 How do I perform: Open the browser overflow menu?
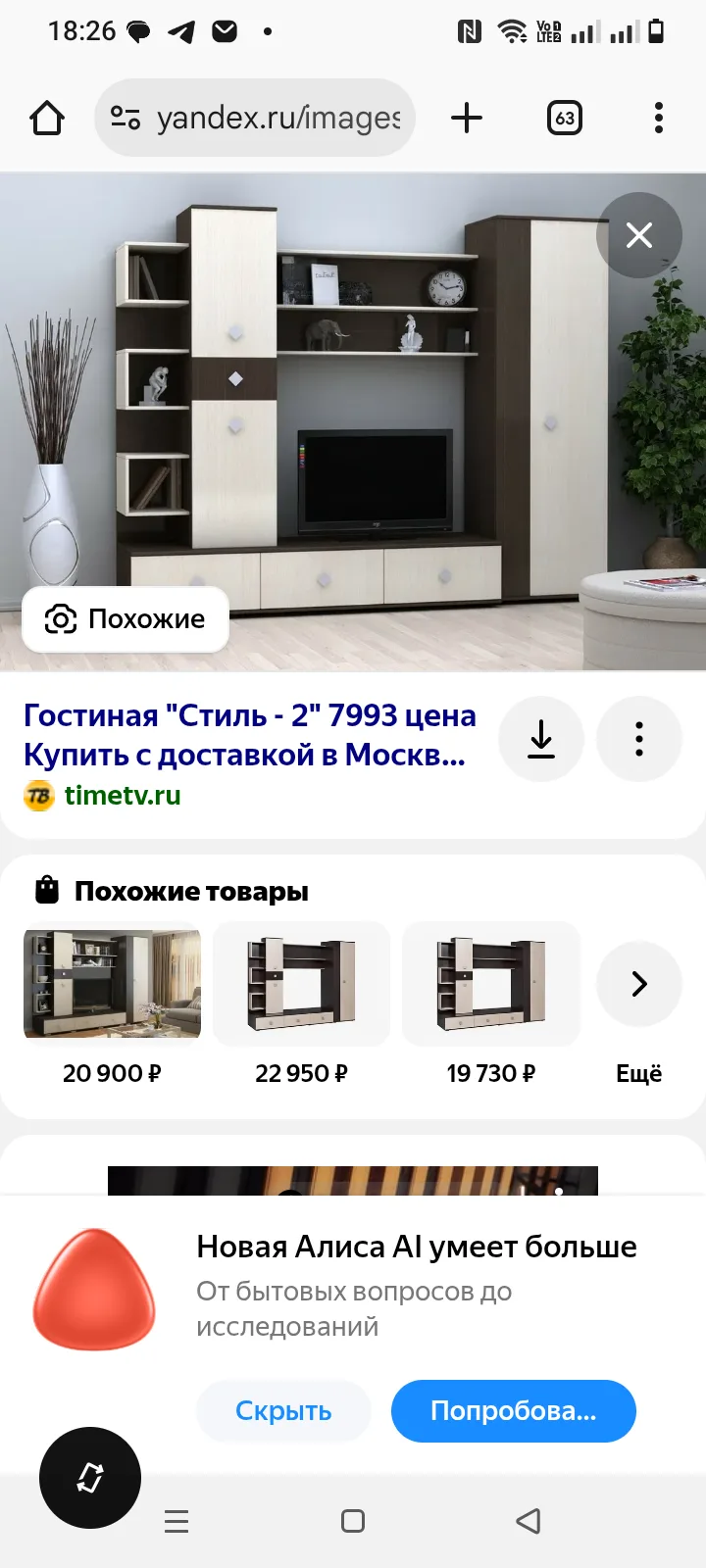(658, 119)
